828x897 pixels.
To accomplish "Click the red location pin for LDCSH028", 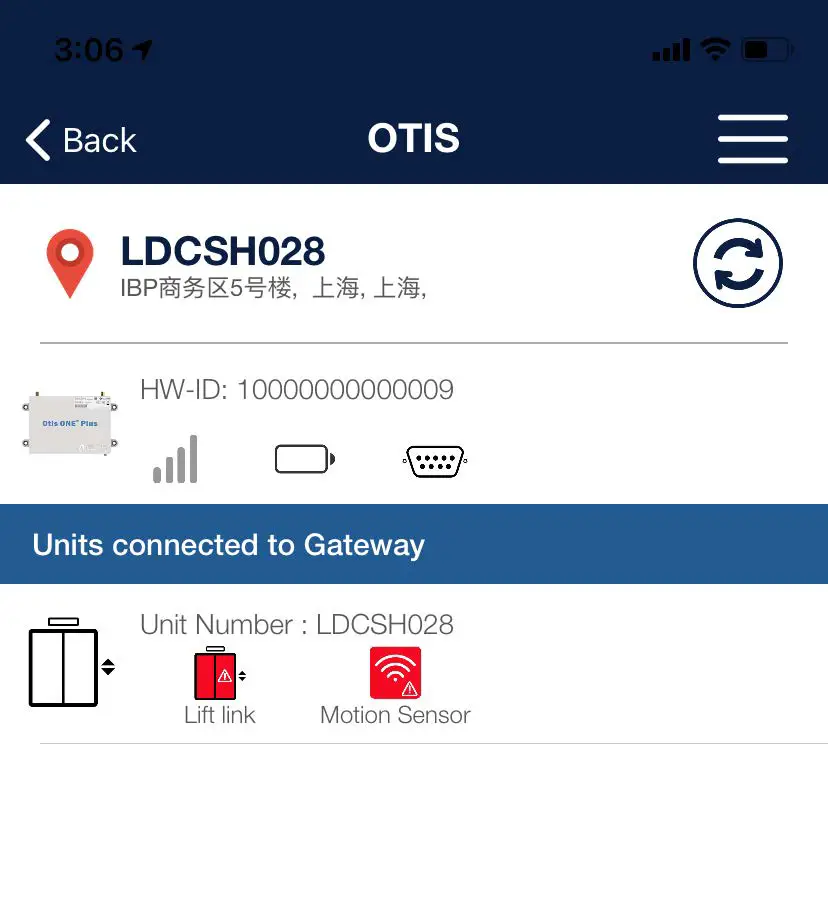I will point(69,262).
